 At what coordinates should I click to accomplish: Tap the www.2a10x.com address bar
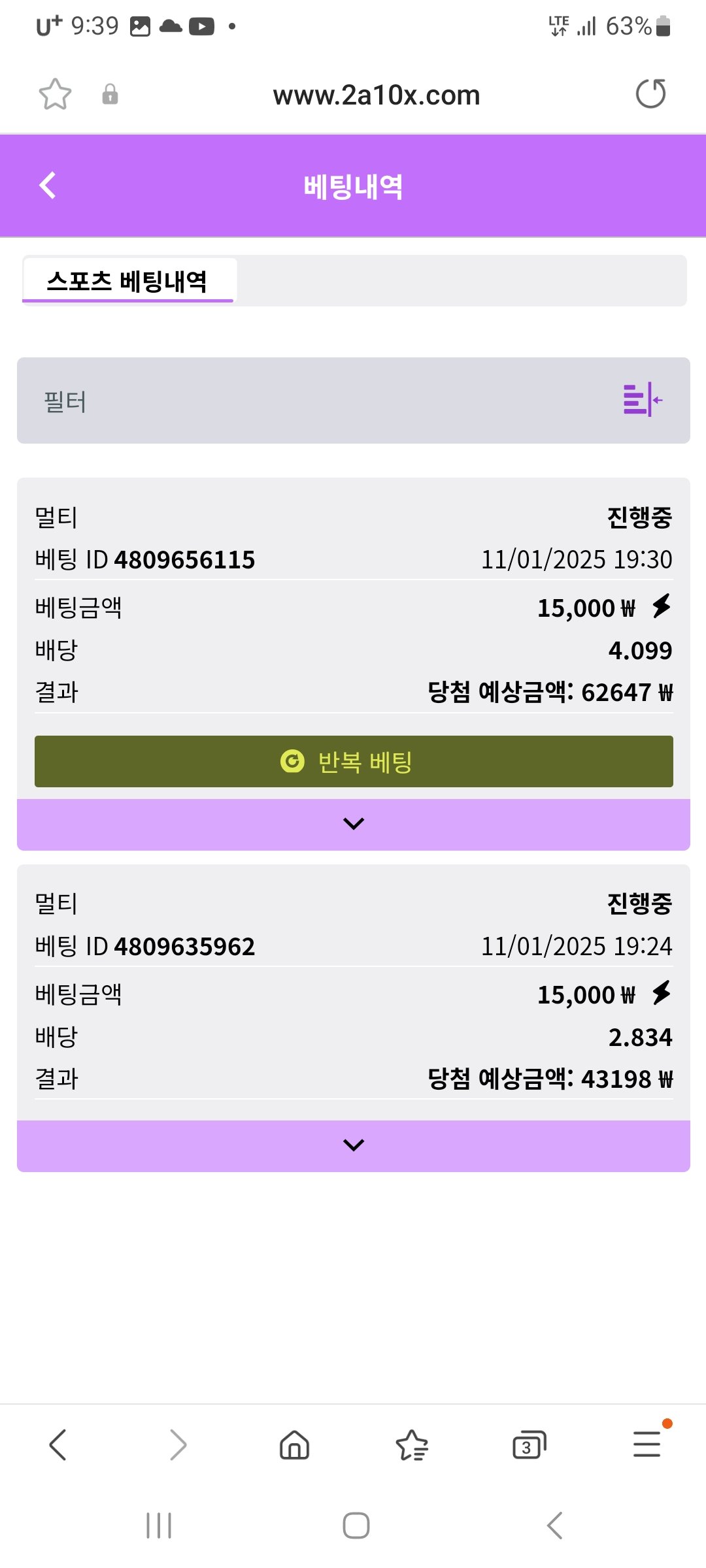pyautogui.click(x=376, y=95)
